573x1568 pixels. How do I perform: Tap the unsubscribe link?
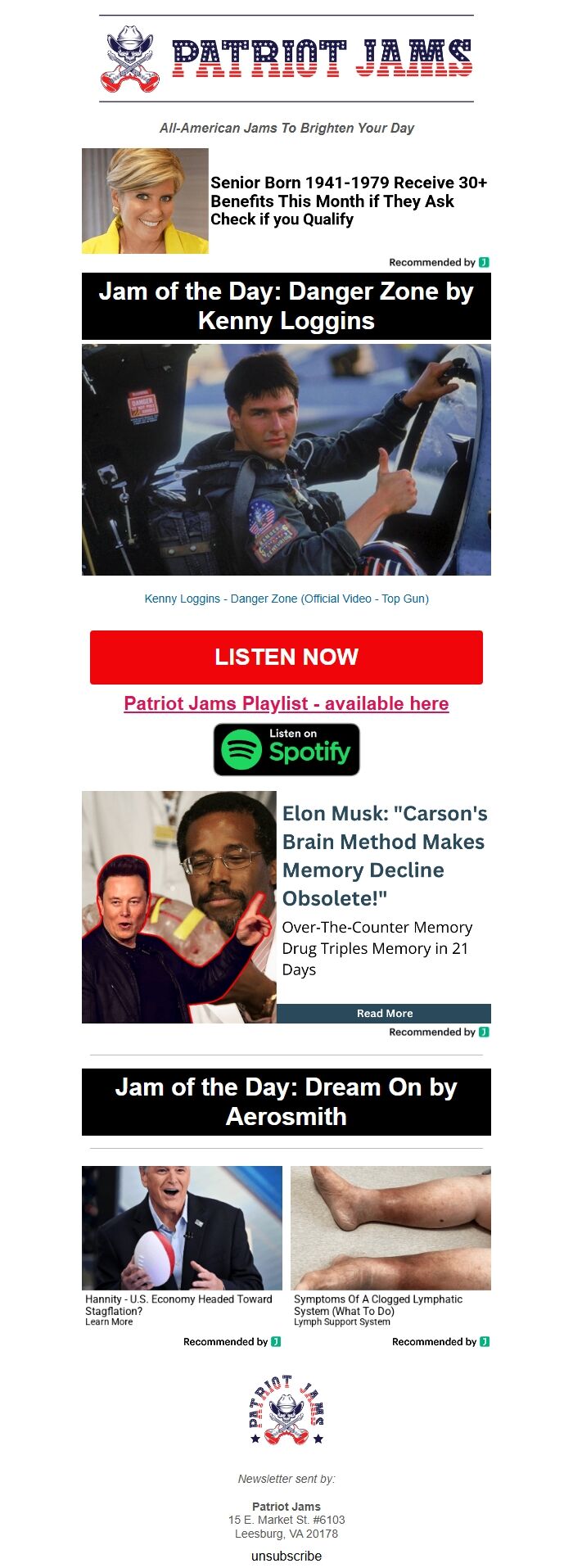pyautogui.click(x=286, y=1556)
